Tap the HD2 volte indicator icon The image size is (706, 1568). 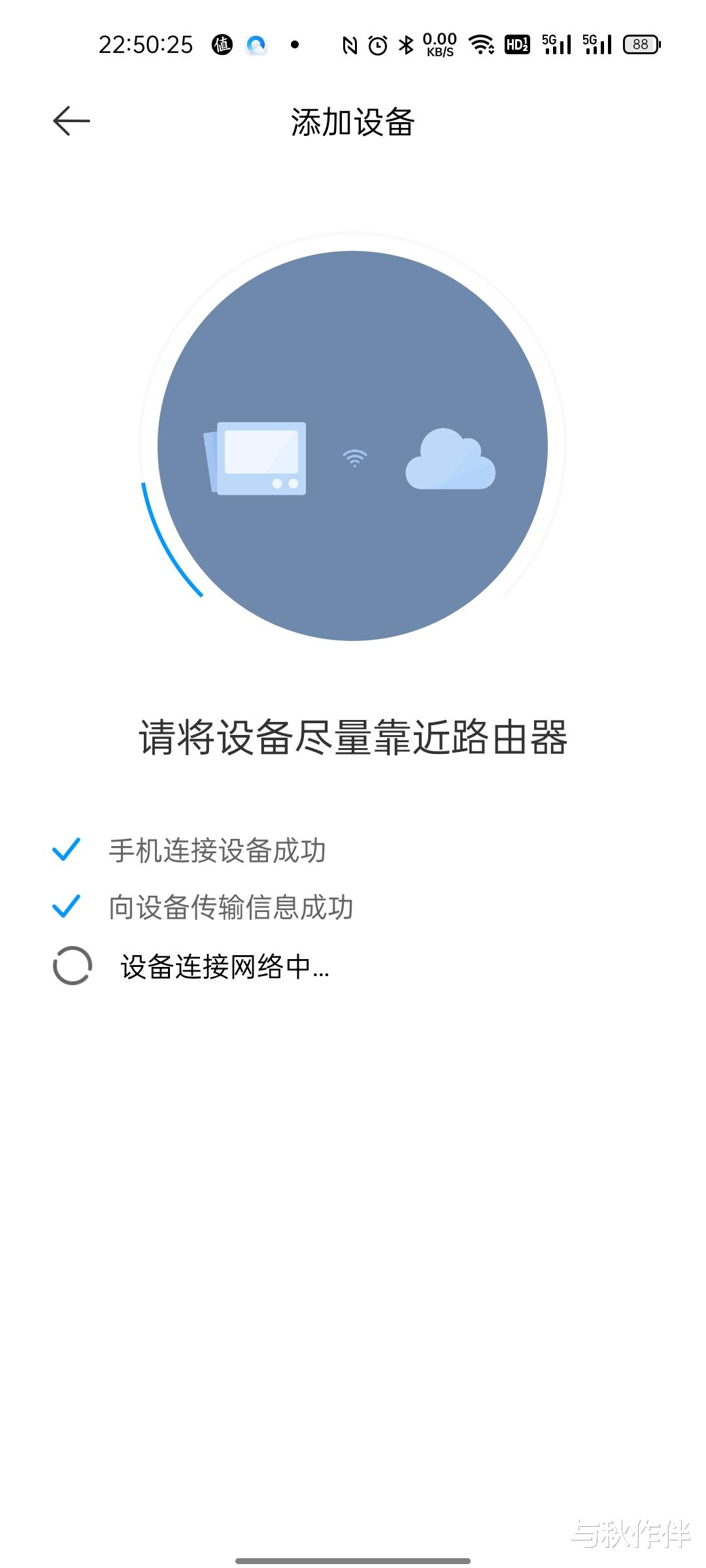(x=516, y=44)
